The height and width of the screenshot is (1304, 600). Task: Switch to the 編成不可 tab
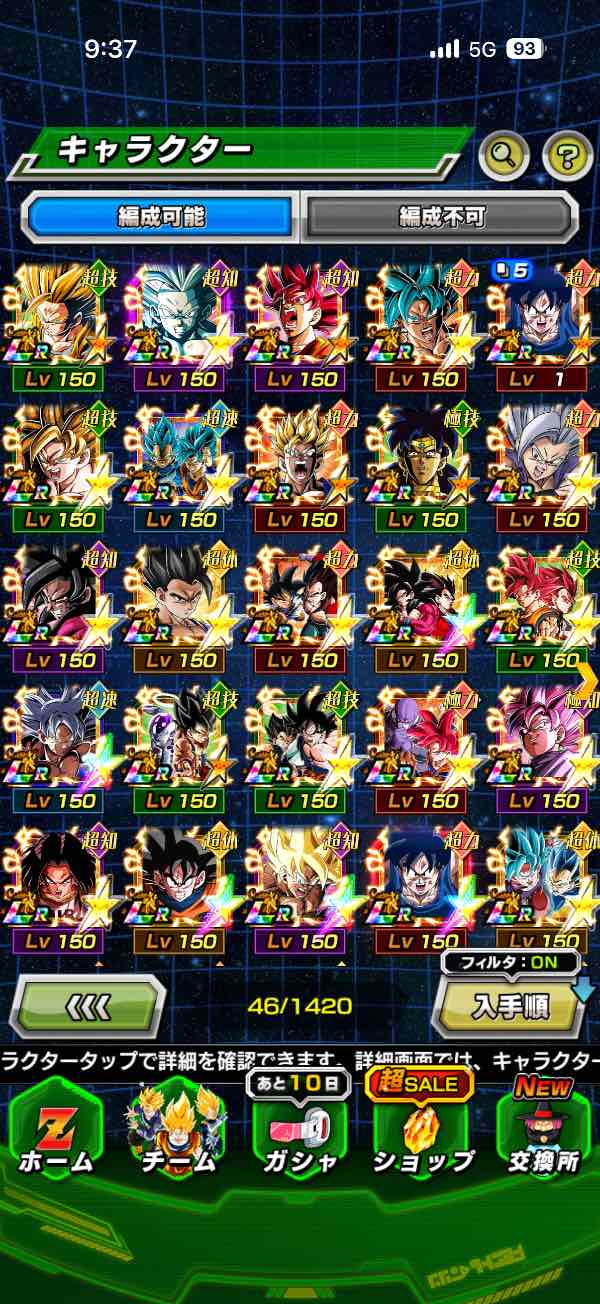pyautogui.click(x=441, y=216)
